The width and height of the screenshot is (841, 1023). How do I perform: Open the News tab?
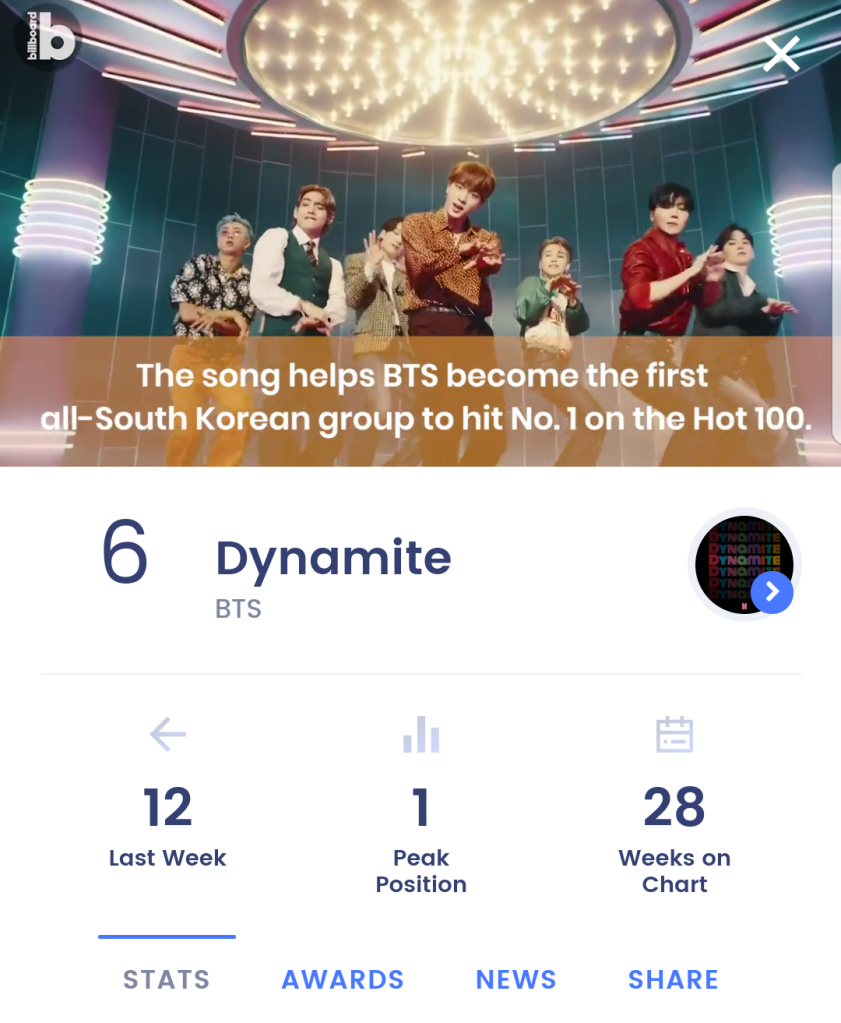(x=516, y=979)
